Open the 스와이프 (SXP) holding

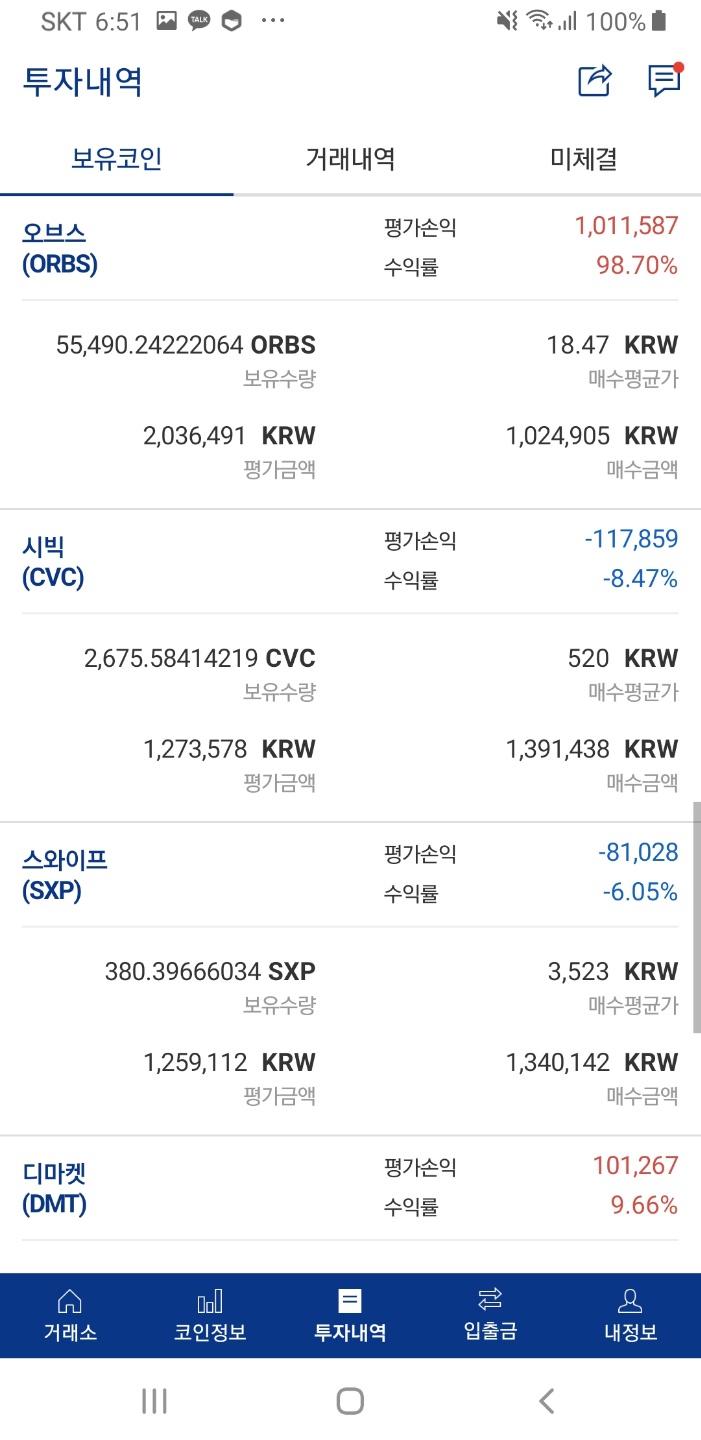tap(64, 875)
